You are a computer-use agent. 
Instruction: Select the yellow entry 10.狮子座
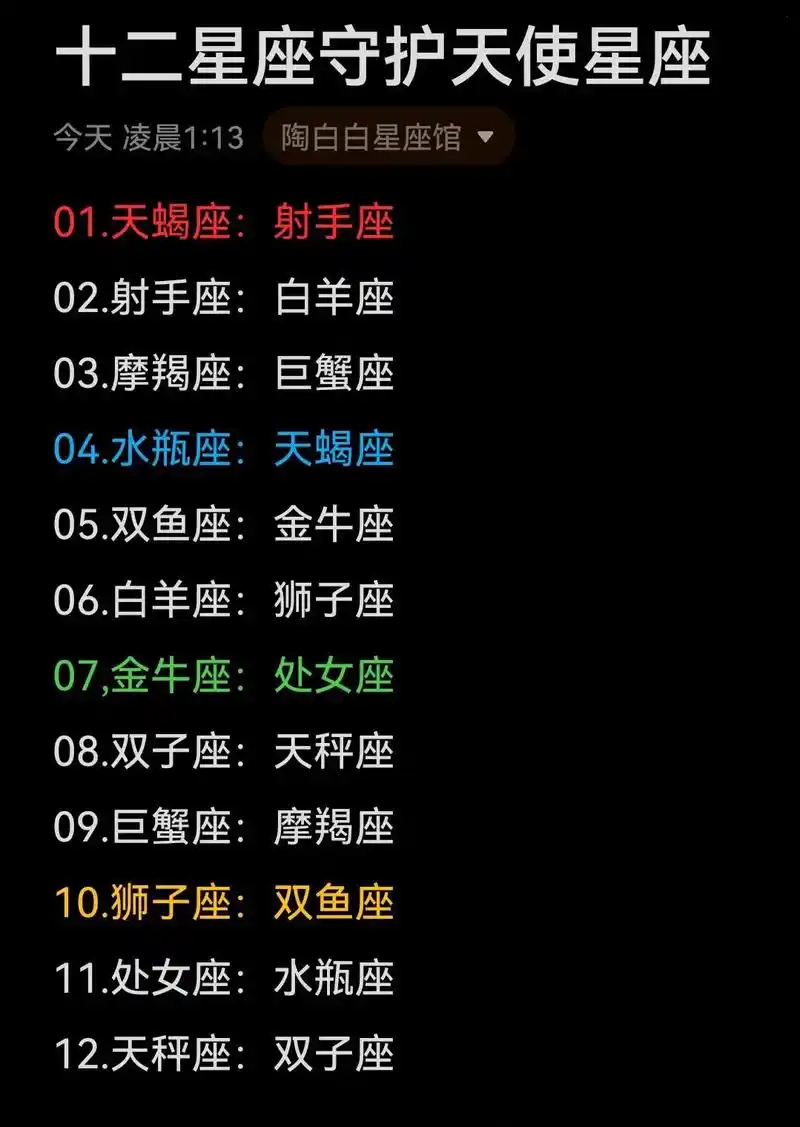pos(148,902)
